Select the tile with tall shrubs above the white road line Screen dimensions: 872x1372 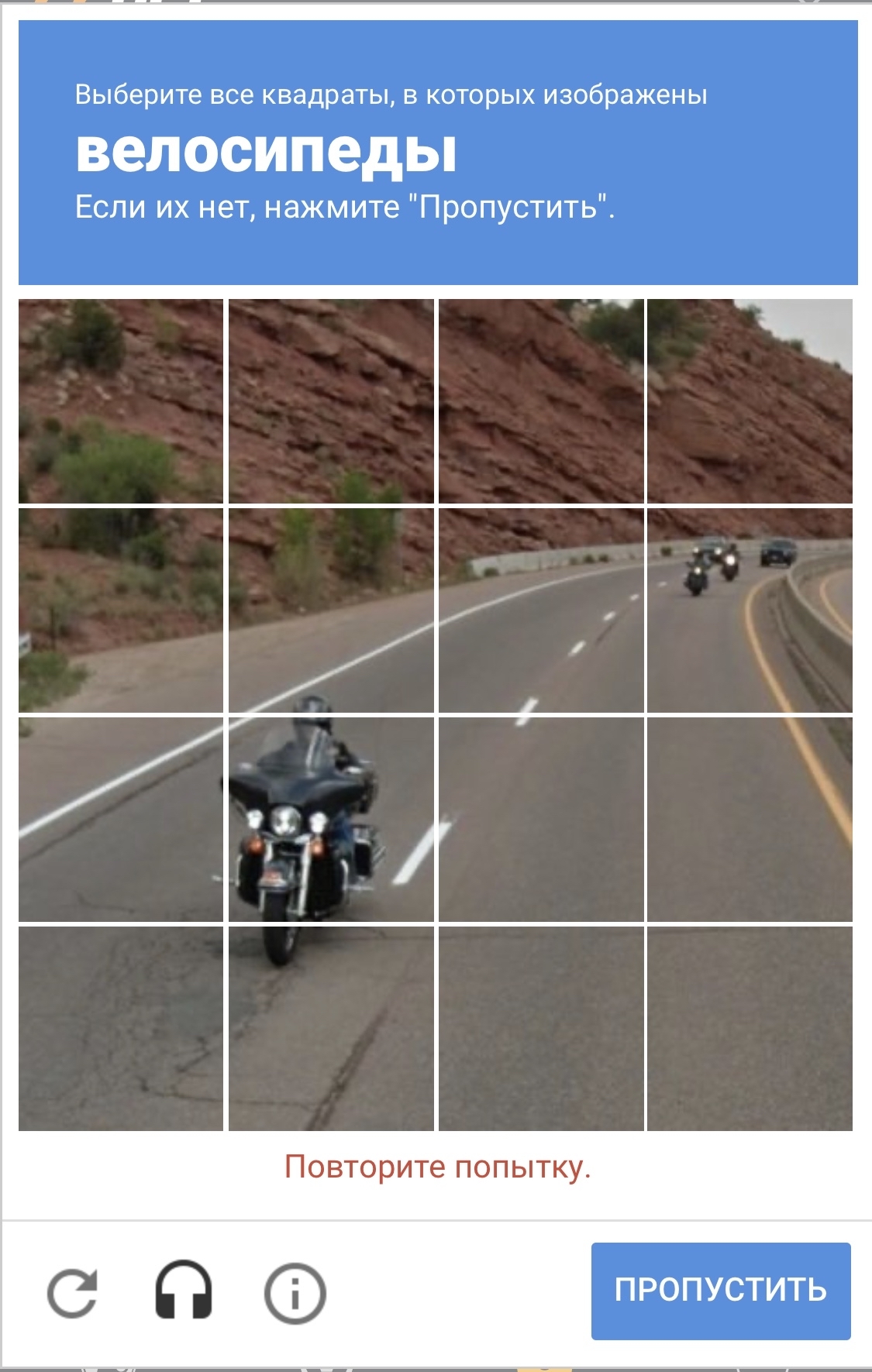(331, 610)
